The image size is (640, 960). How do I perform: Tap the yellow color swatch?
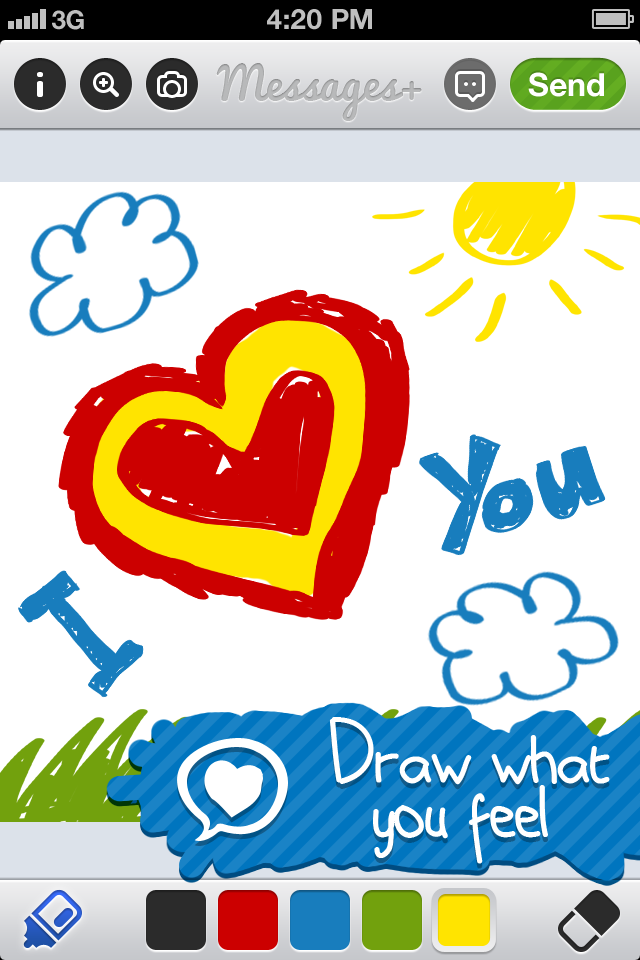tap(464, 919)
